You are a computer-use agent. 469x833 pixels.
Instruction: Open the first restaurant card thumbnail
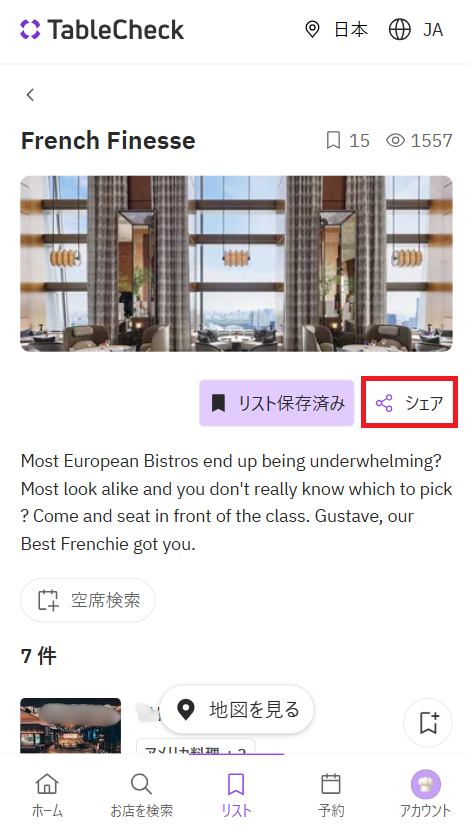(x=71, y=726)
